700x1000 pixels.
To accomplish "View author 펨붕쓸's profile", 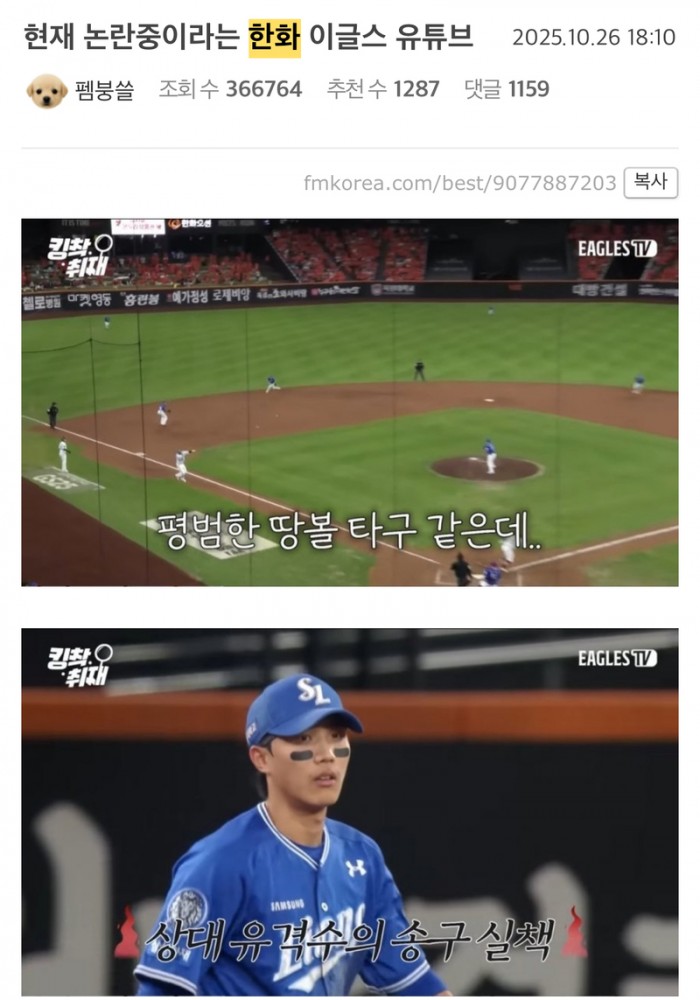I will coord(112,89).
